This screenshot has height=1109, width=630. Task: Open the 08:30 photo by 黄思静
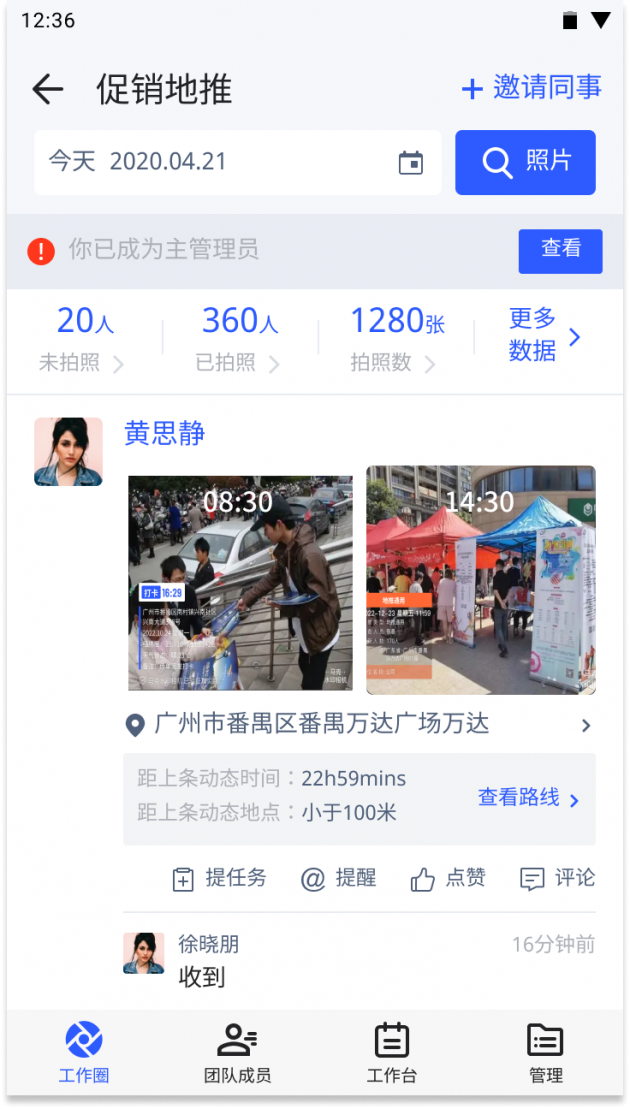tap(240, 582)
